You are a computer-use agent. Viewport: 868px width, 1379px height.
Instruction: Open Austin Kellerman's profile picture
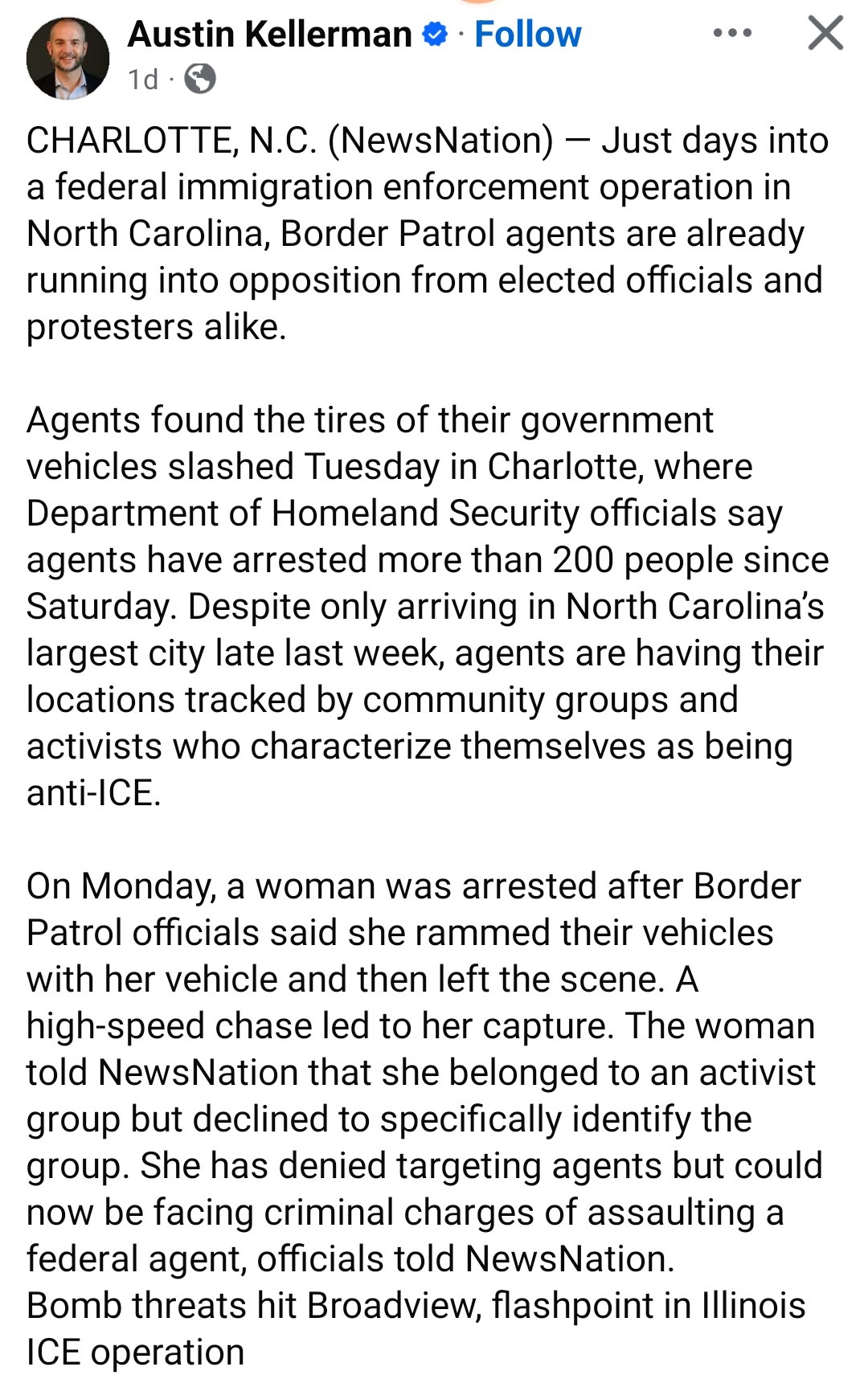[68, 58]
